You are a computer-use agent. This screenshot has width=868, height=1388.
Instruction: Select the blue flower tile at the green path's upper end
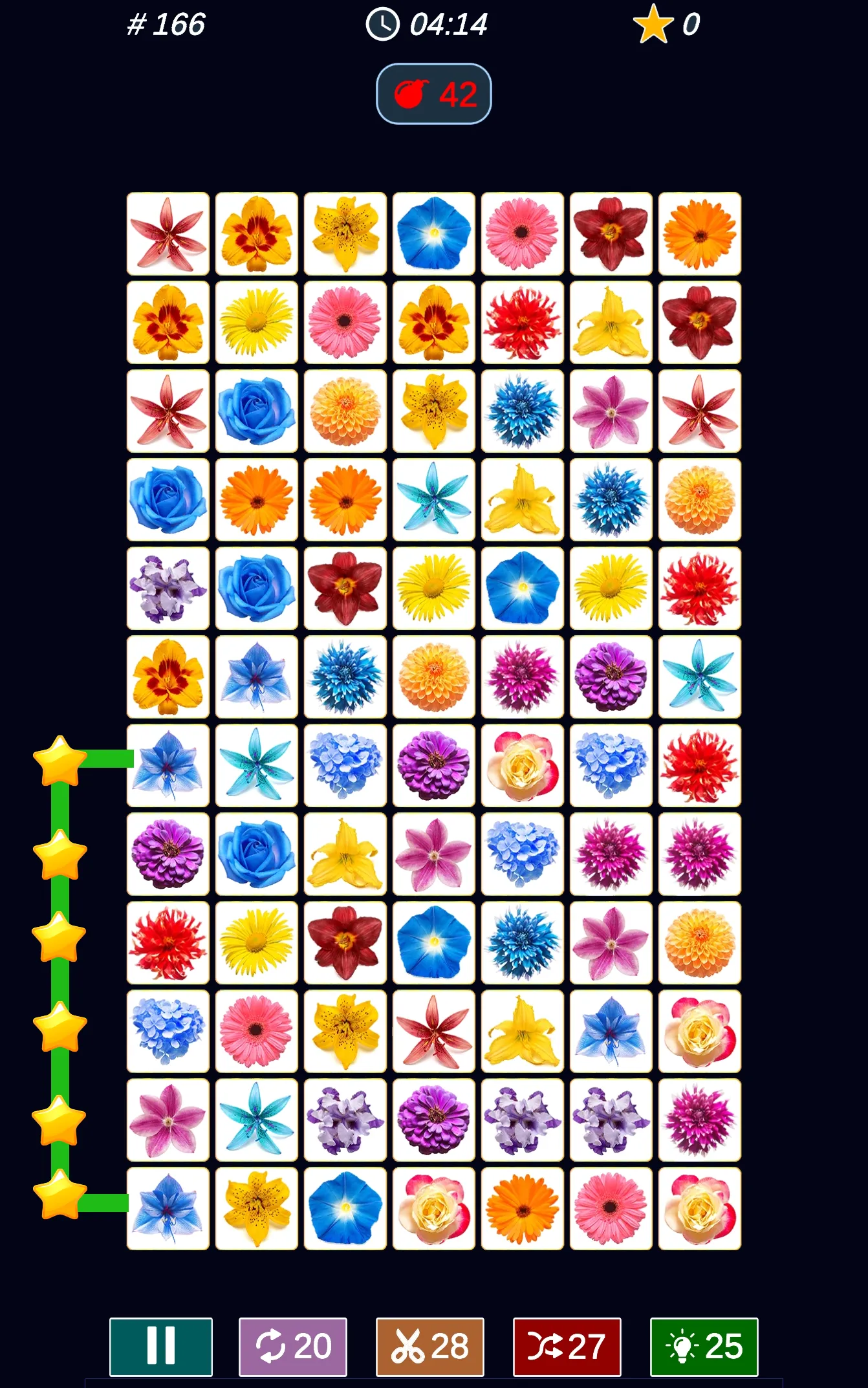point(168,765)
